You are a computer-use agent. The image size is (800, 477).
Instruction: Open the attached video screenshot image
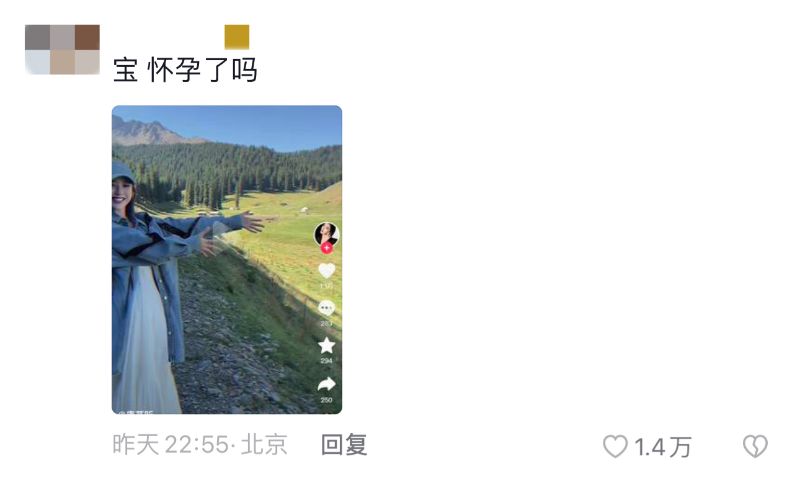(226, 259)
